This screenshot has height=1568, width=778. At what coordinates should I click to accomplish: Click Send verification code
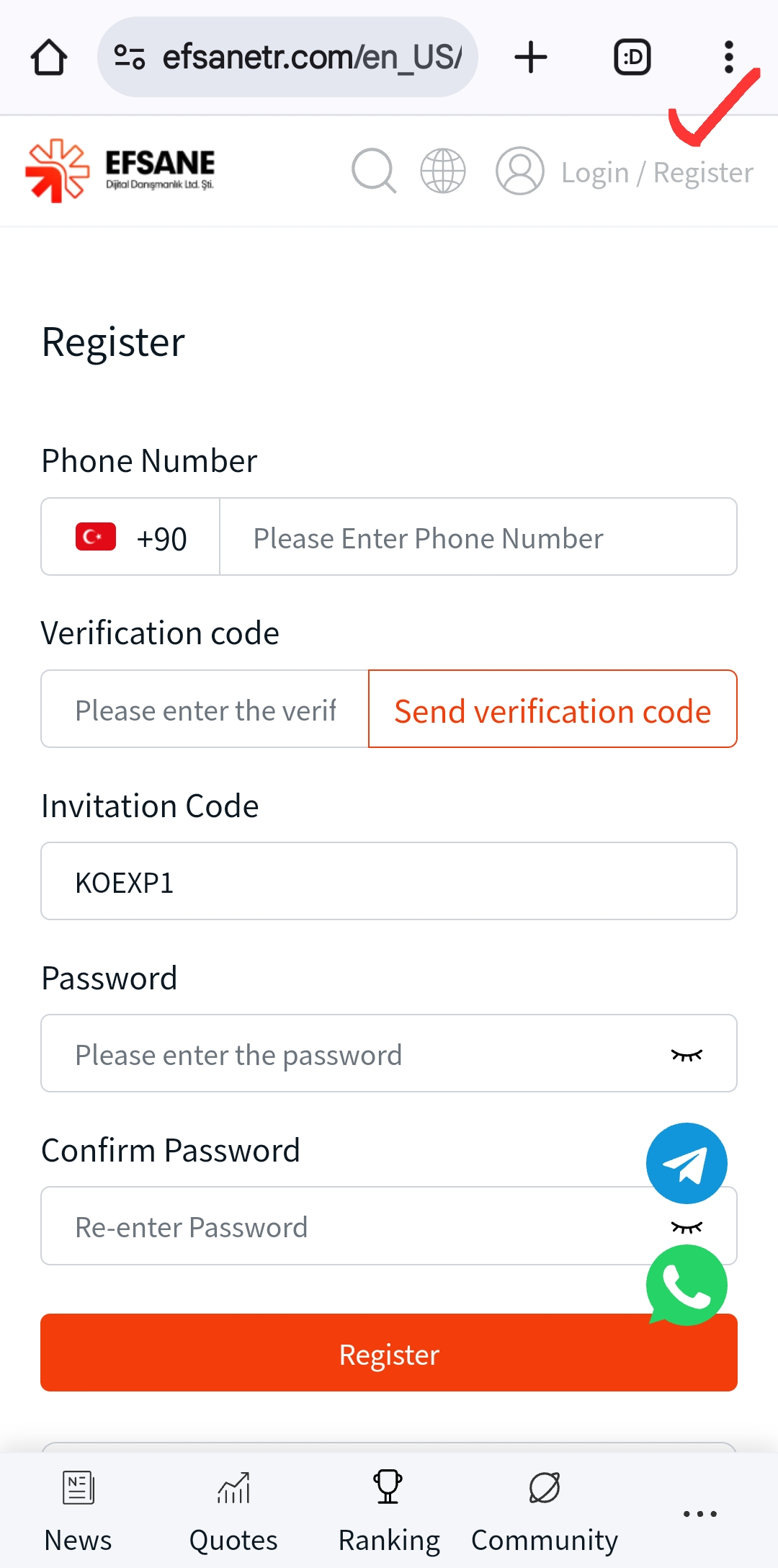[552, 709]
